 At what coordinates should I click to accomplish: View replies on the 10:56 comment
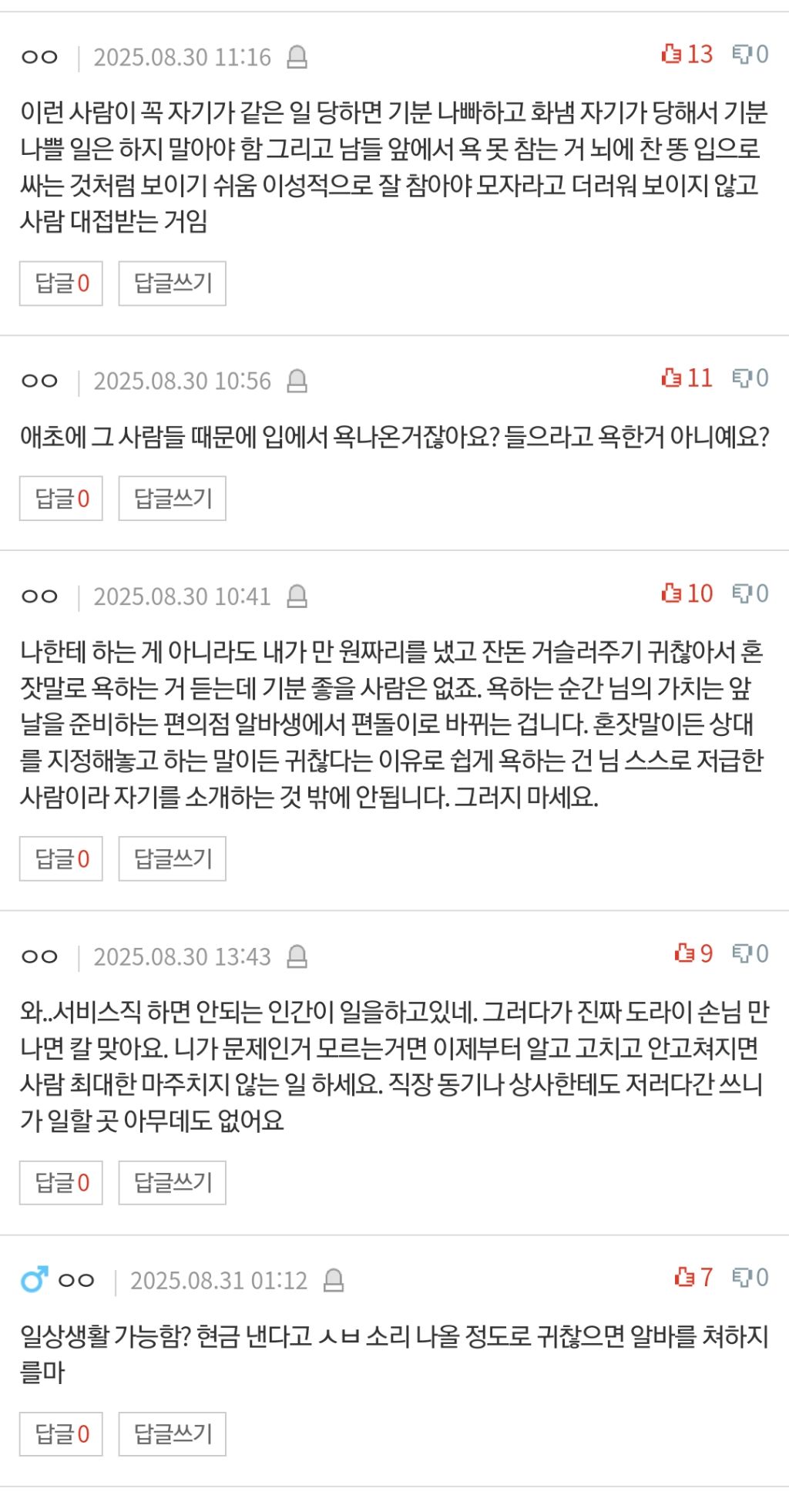[61, 499]
